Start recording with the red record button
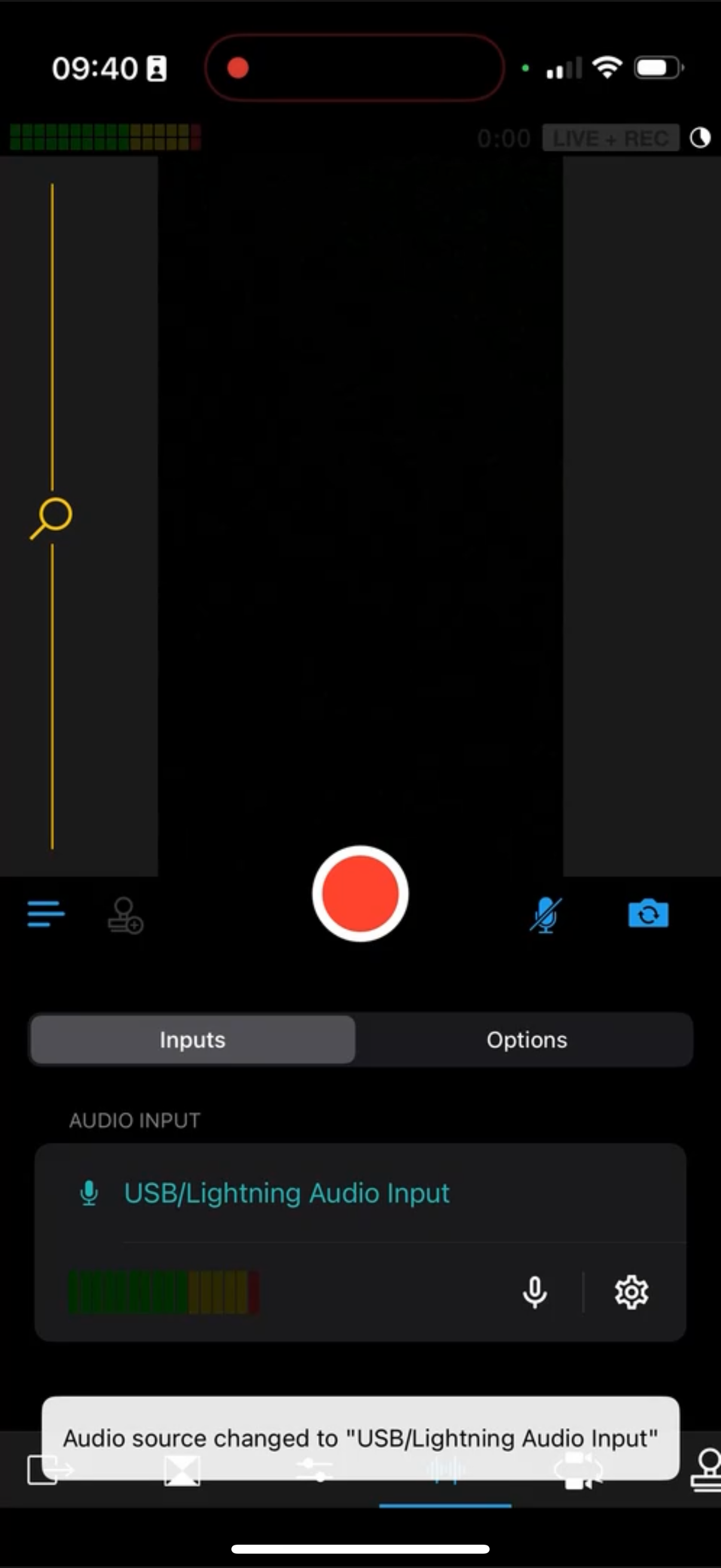Viewport: 721px width, 1568px height. (x=359, y=893)
